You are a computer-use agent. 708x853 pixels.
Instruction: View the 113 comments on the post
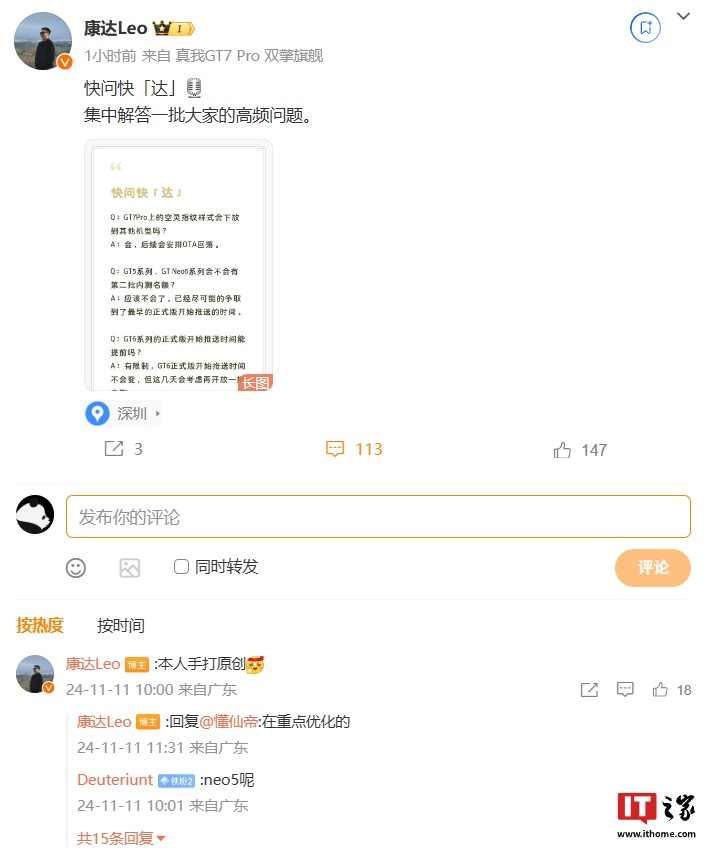pos(354,449)
